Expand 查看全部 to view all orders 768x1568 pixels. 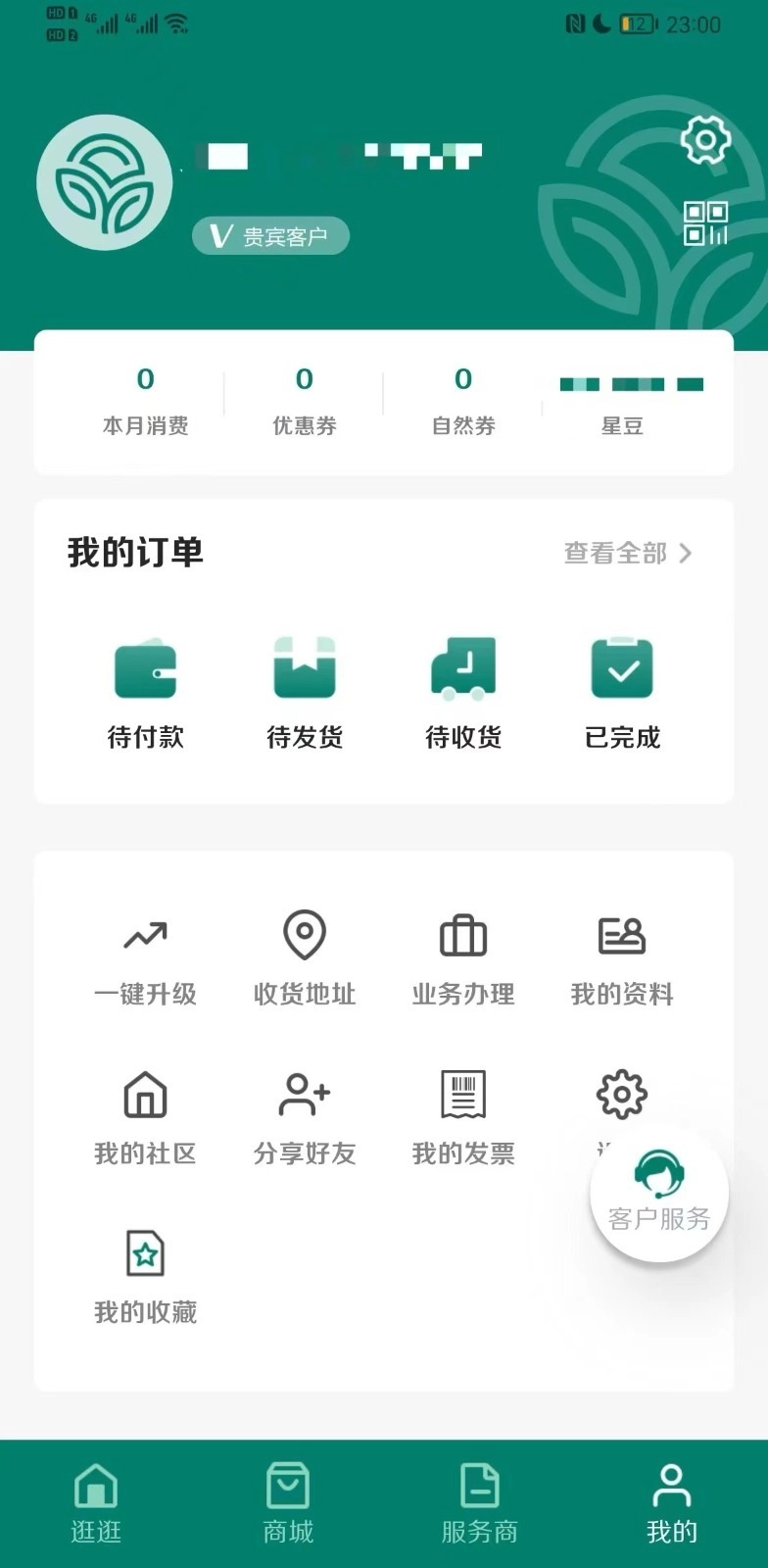(x=625, y=554)
